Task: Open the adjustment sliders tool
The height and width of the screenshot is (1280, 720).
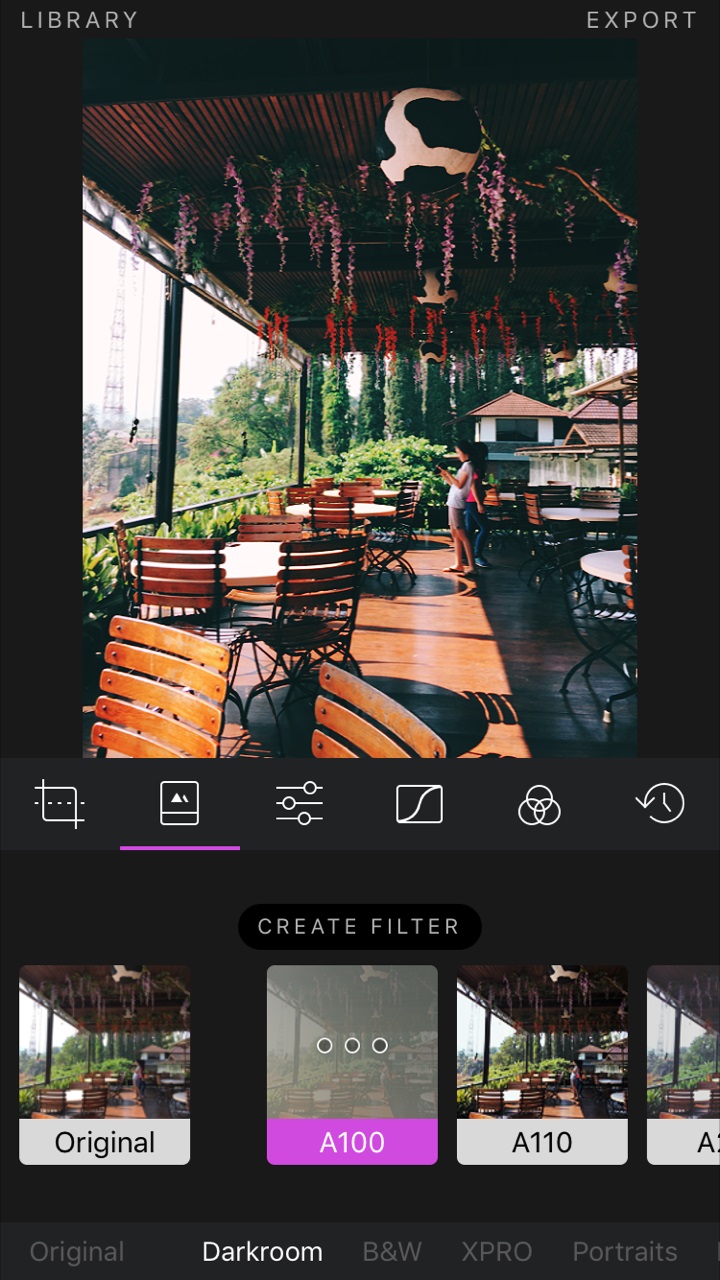Action: [299, 804]
